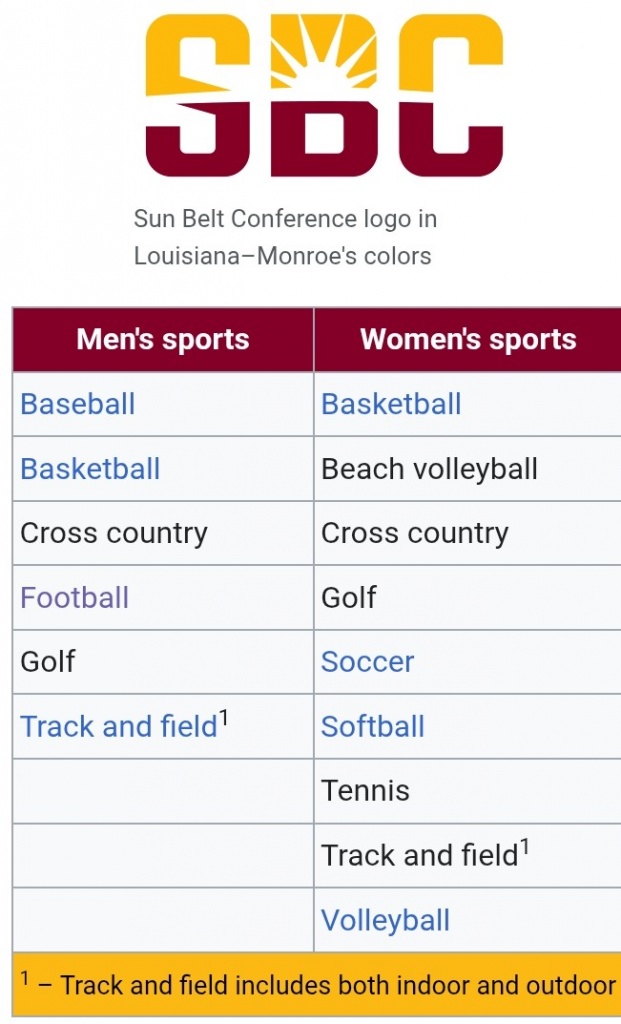Open the men's Track and field link

(x=118, y=727)
